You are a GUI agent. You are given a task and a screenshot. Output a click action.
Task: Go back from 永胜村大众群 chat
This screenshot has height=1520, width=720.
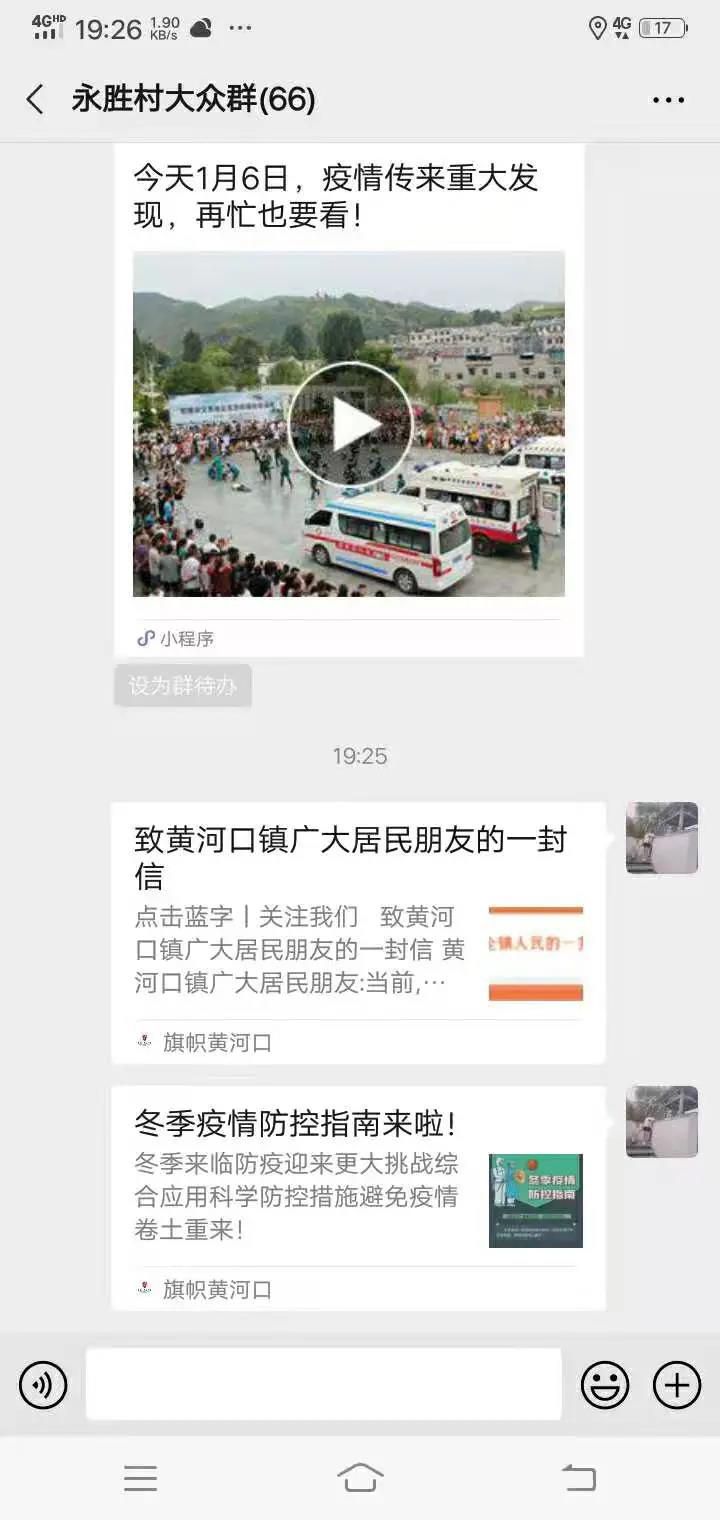pos(35,99)
